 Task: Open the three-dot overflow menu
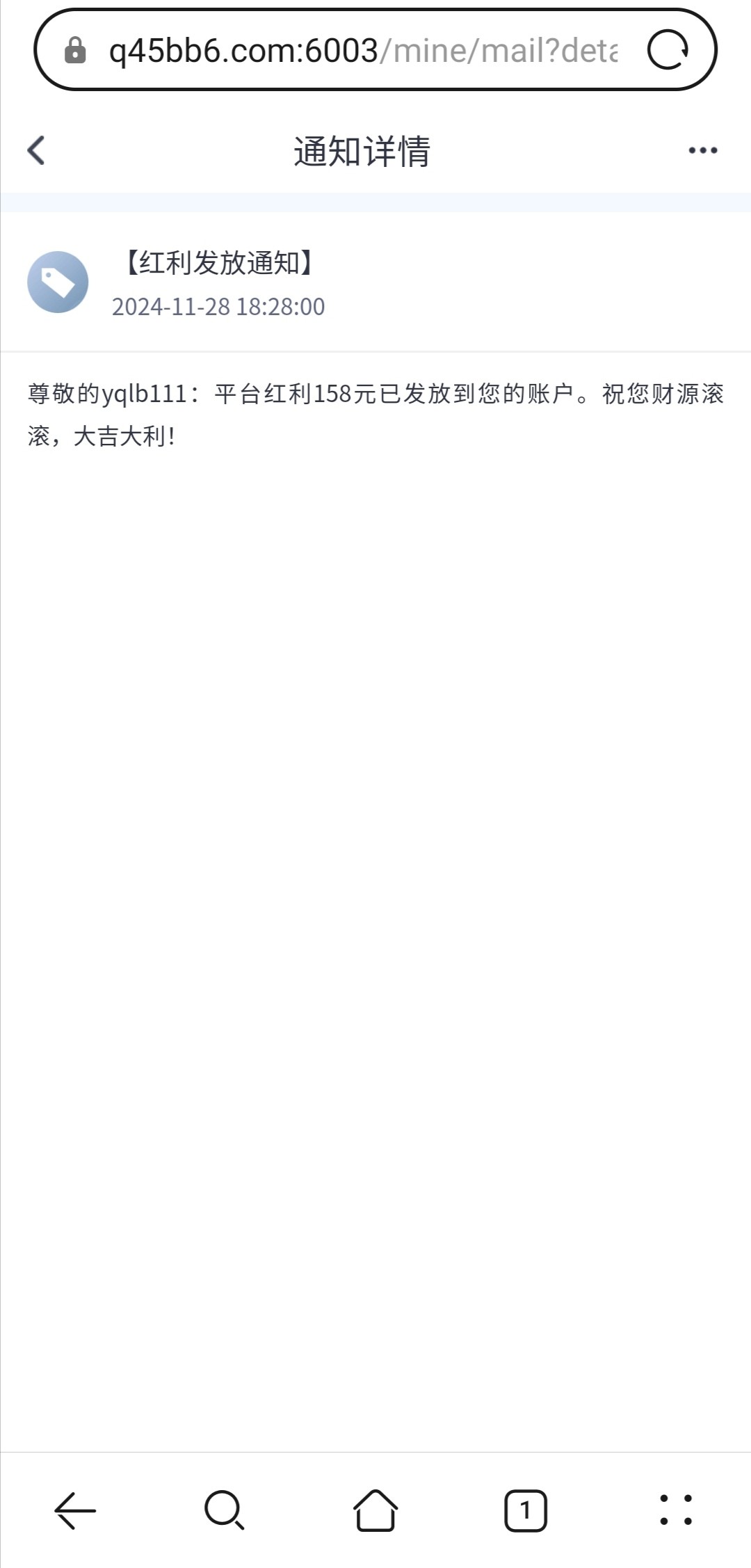702,150
